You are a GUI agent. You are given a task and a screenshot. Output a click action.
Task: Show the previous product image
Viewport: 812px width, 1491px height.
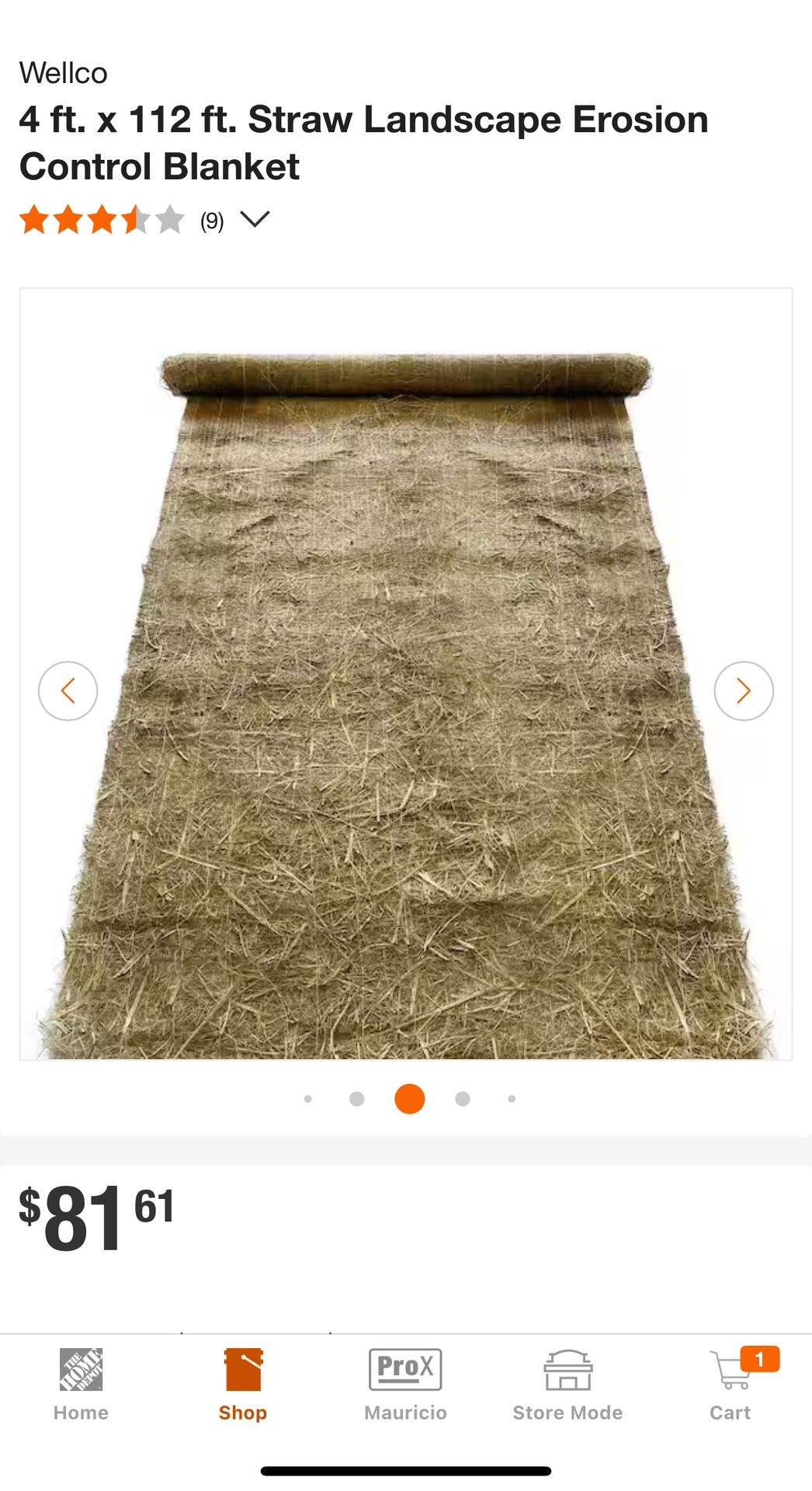click(x=68, y=690)
